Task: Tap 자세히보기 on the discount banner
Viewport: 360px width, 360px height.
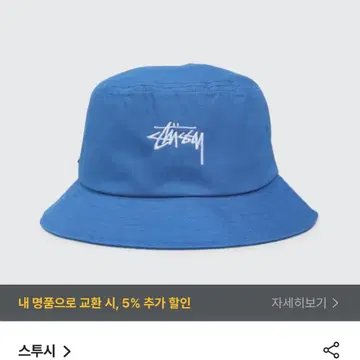Action: 305,303
